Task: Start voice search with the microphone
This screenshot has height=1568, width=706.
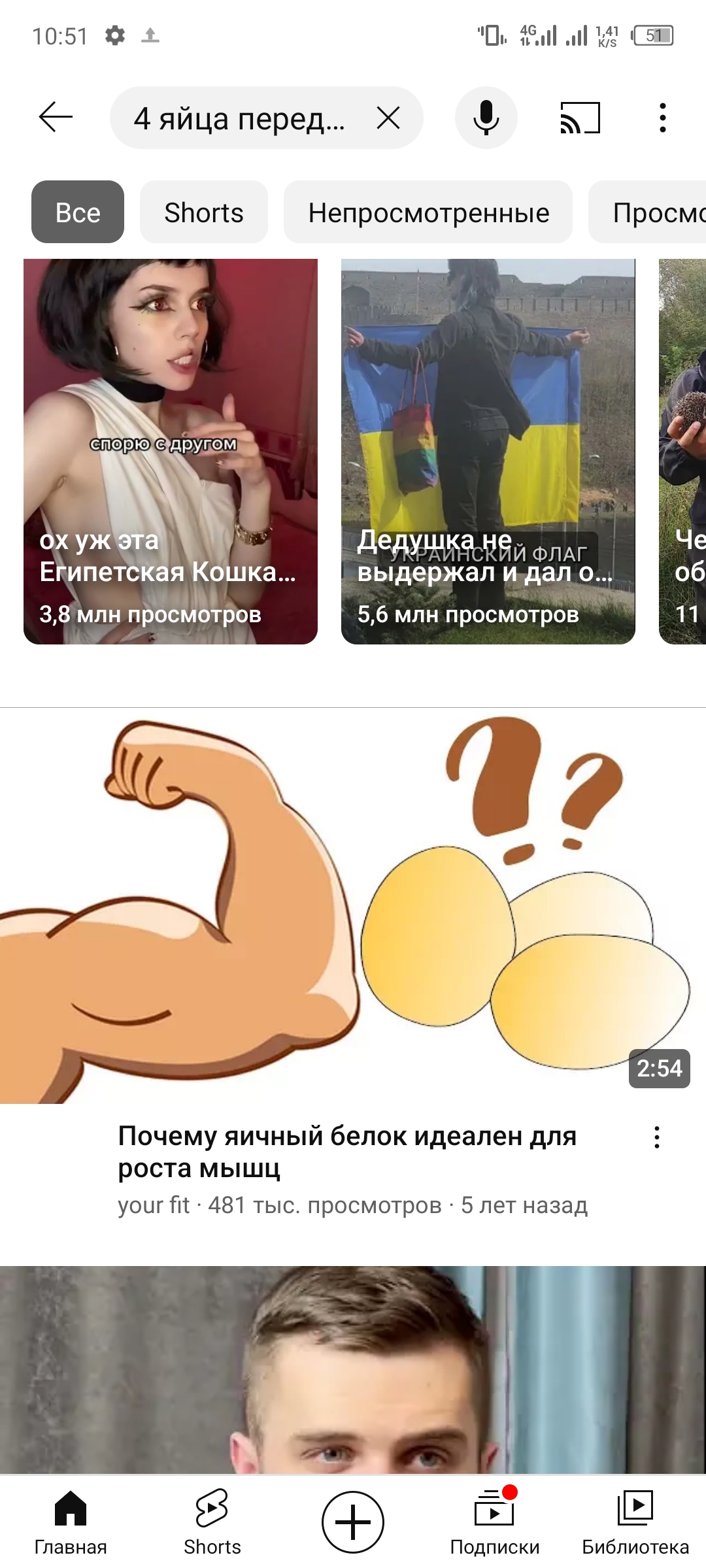Action: (486, 118)
